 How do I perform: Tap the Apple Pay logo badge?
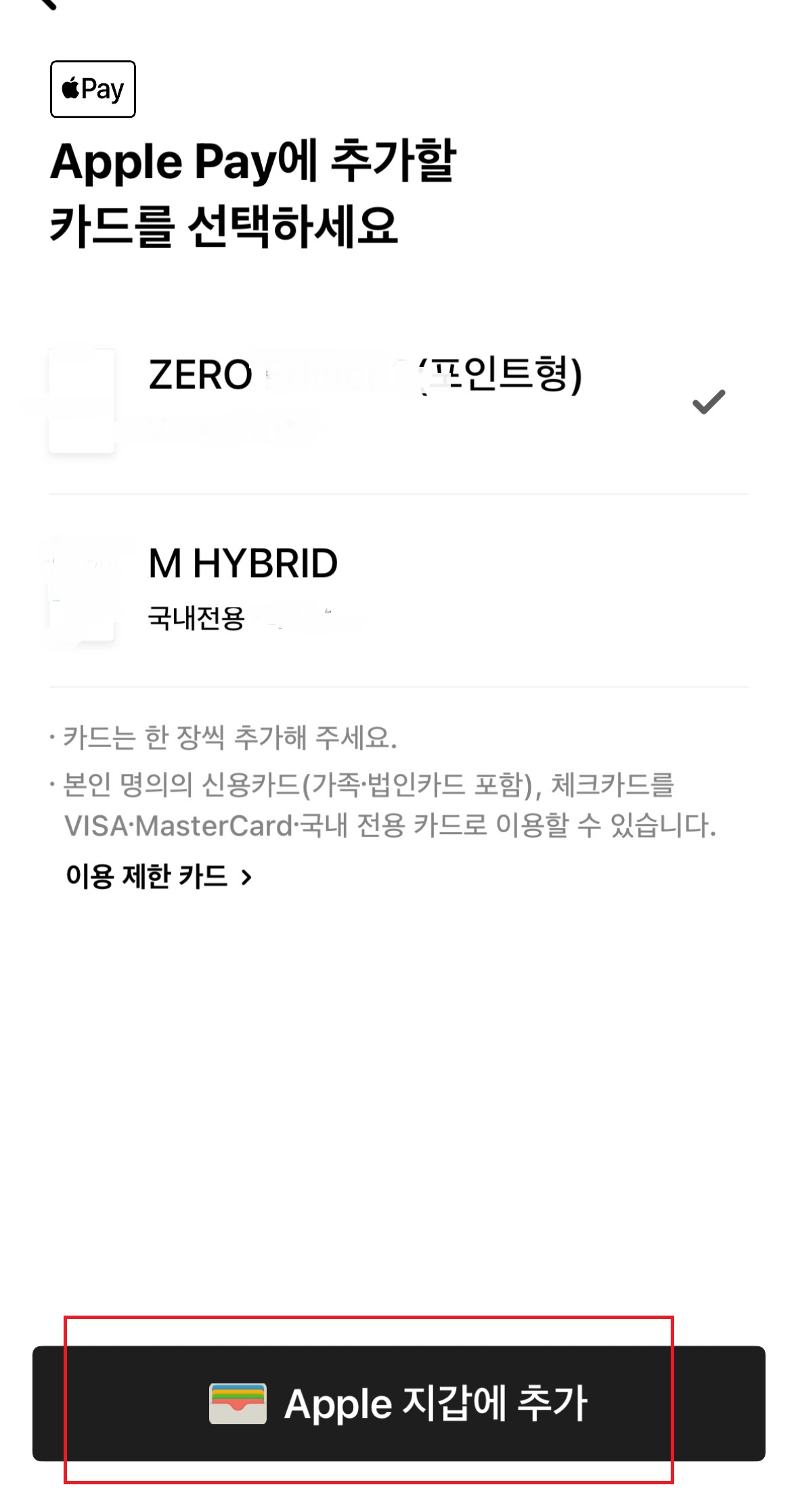coord(93,89)
